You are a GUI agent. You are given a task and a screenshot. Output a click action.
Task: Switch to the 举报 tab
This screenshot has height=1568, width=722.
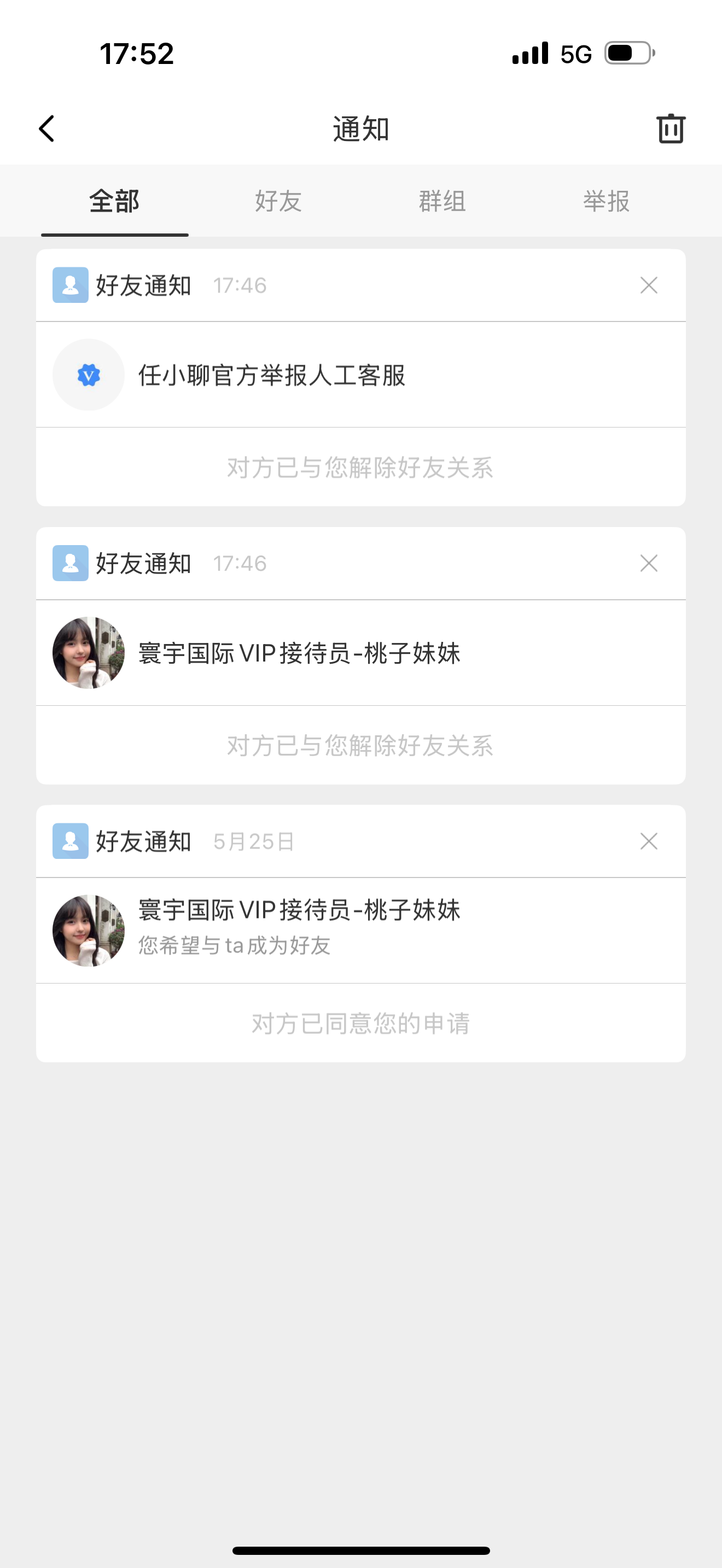(x=607, y=201)
